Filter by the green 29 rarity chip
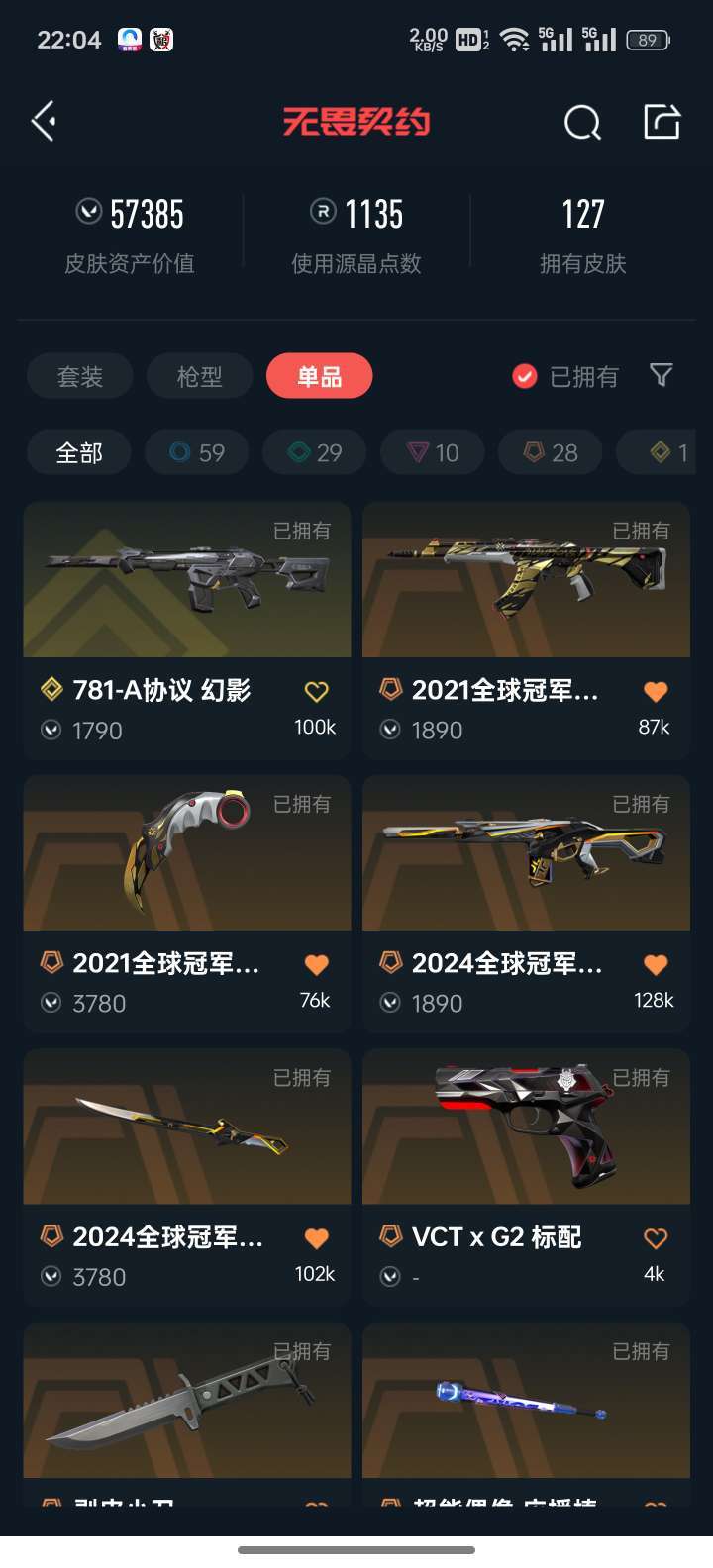 pos(315,452)
